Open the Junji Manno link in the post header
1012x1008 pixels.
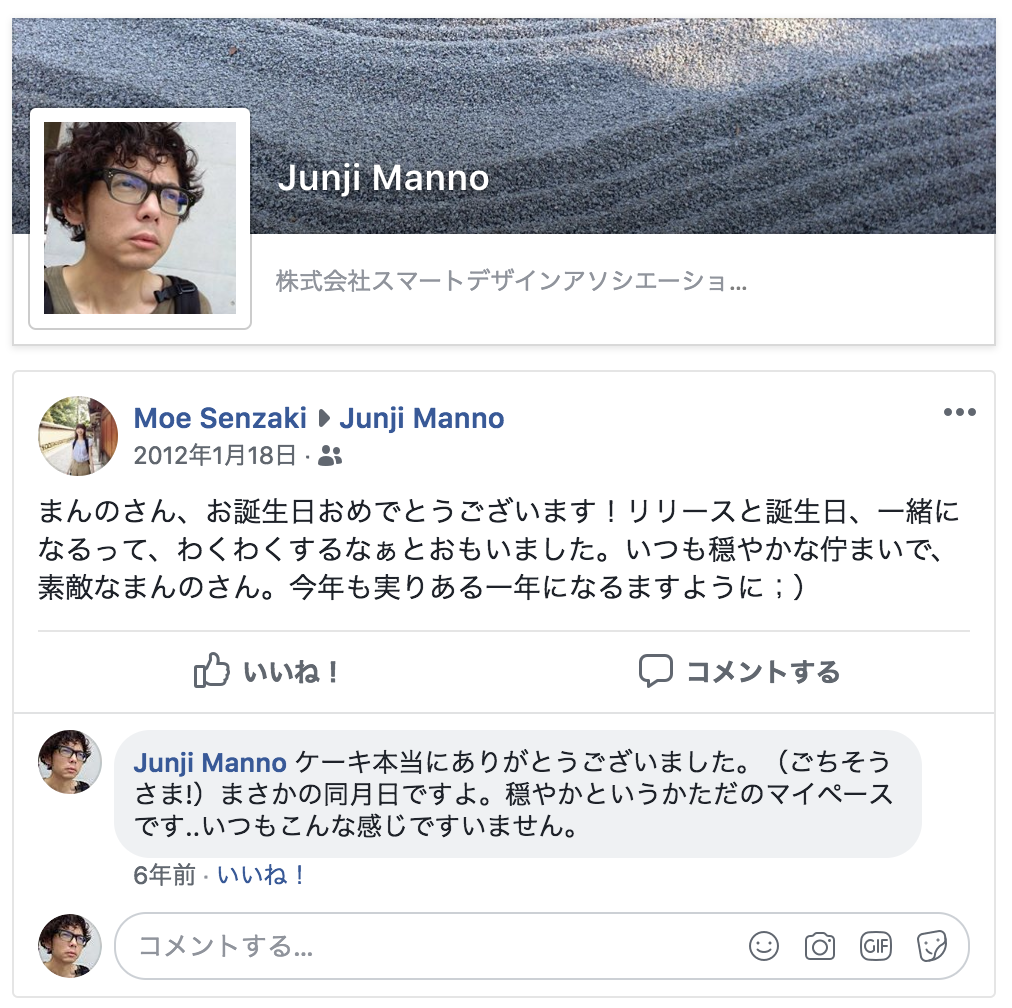click(x=421, y=418)
